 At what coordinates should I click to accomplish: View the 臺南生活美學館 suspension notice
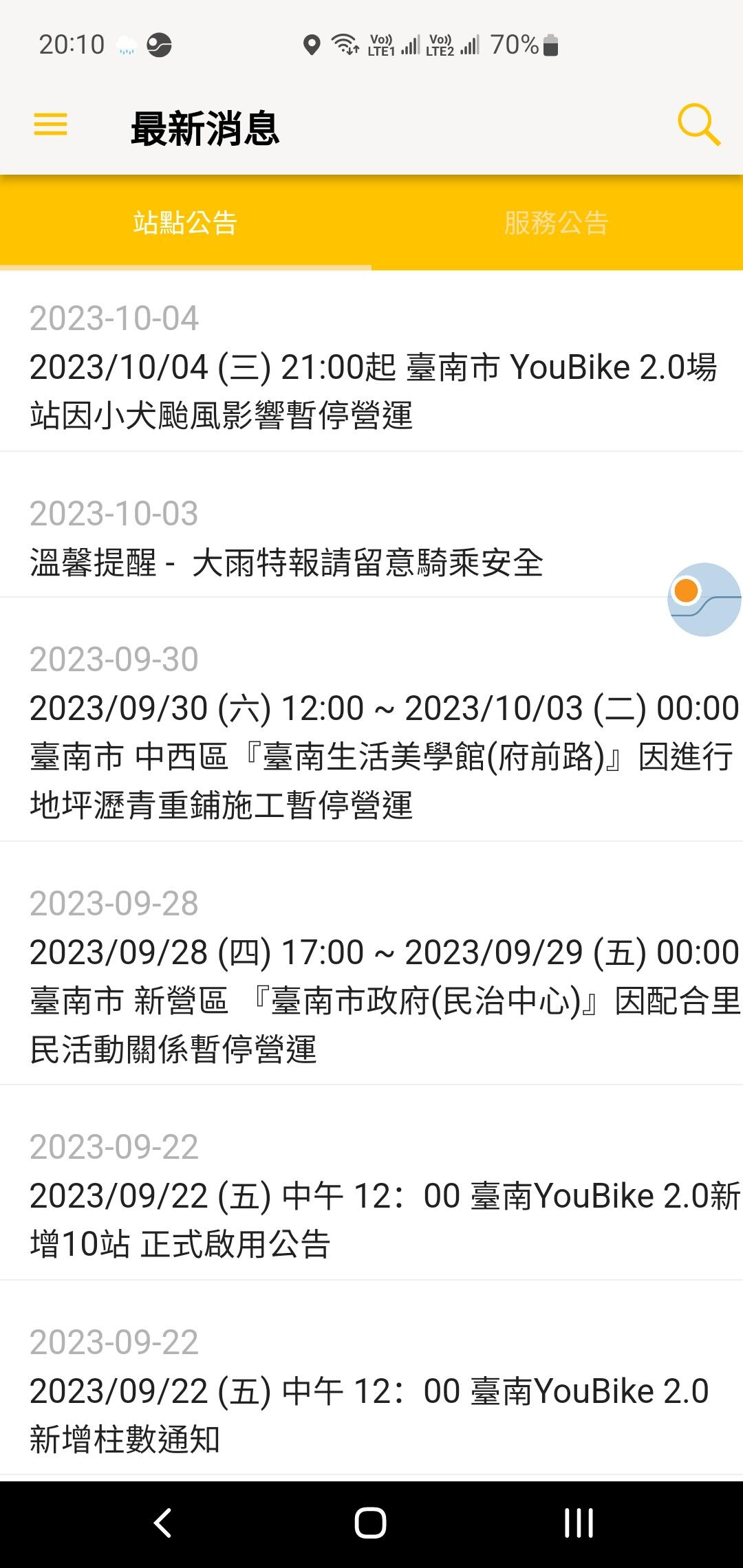(x=371, y=756)
